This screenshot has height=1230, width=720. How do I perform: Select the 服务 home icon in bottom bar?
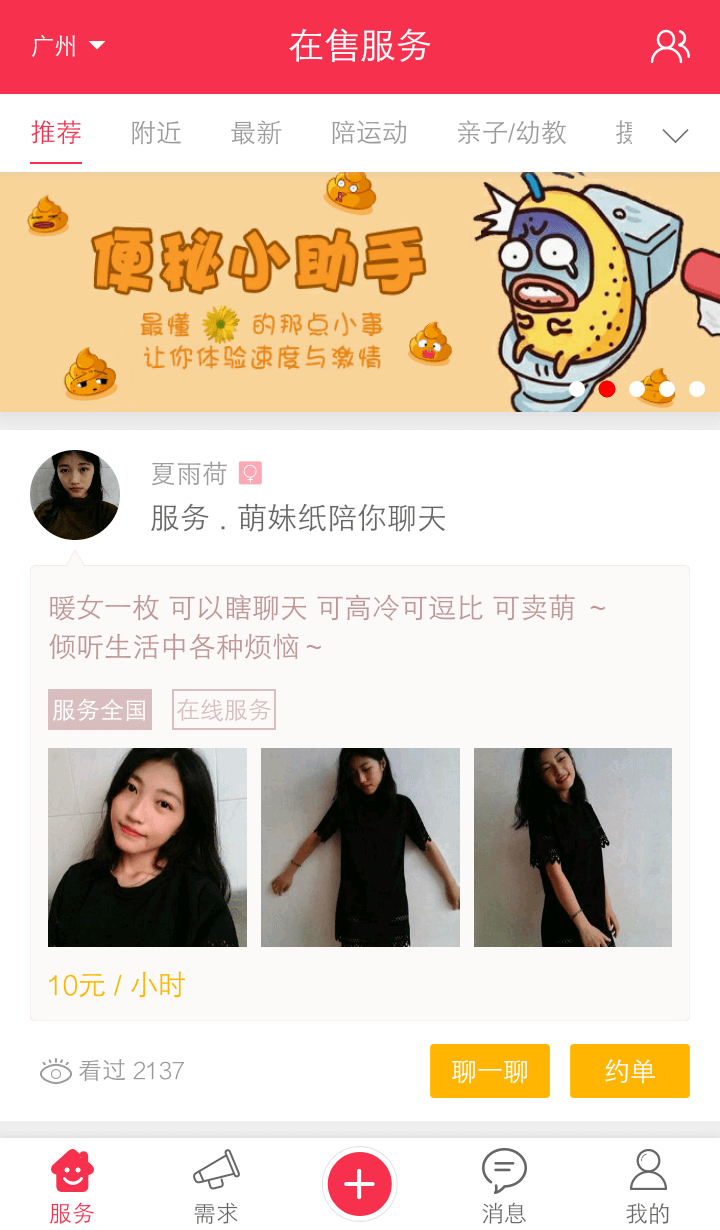(x=72, y=1172)
